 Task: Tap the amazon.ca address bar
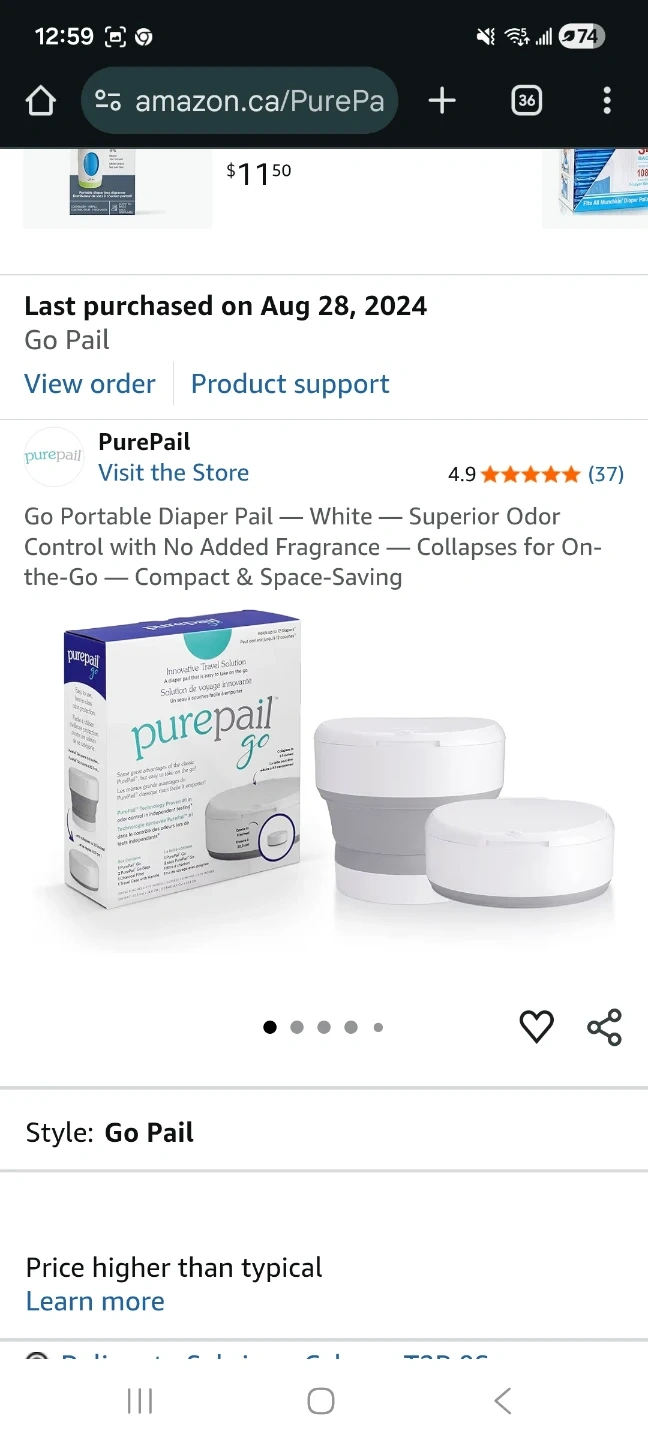tap(240, 101)
